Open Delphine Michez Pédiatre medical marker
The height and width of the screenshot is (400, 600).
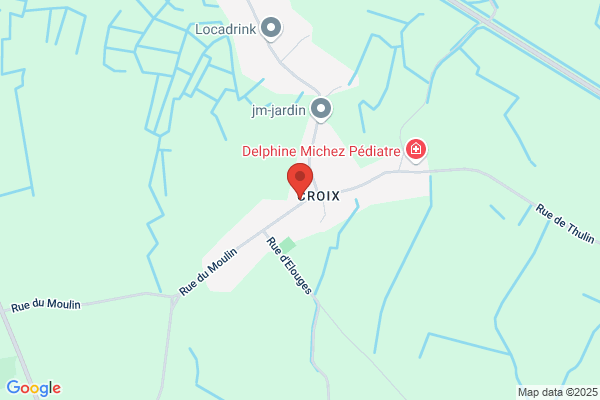point(416,150)
